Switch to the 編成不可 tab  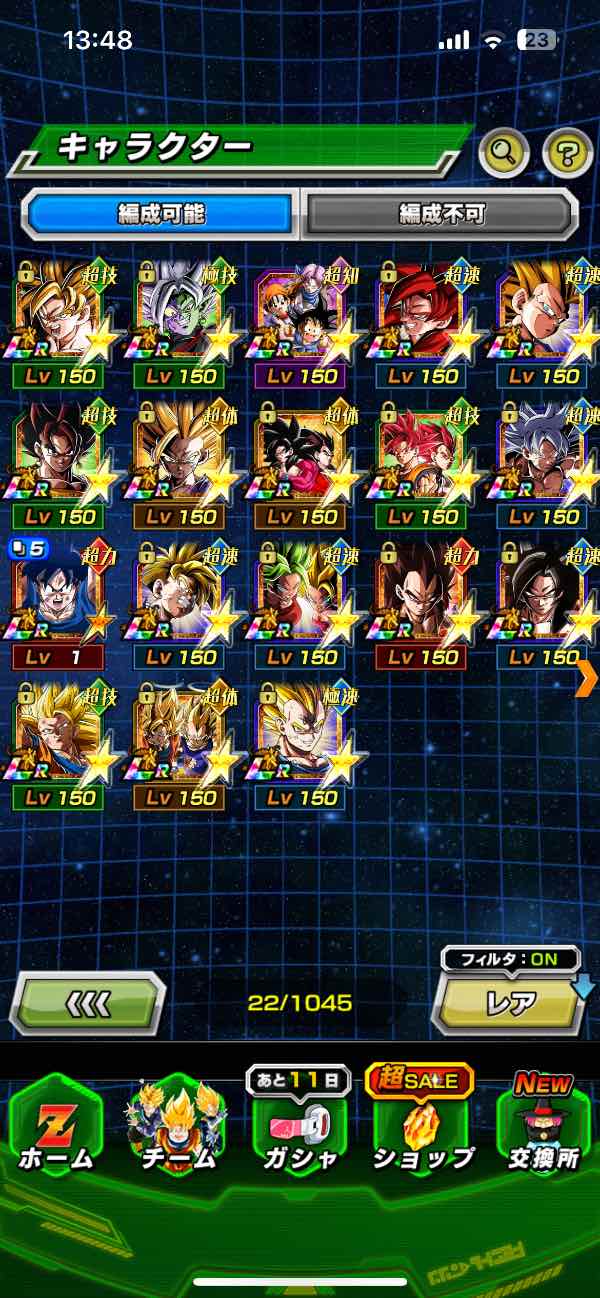pos(441,213)
